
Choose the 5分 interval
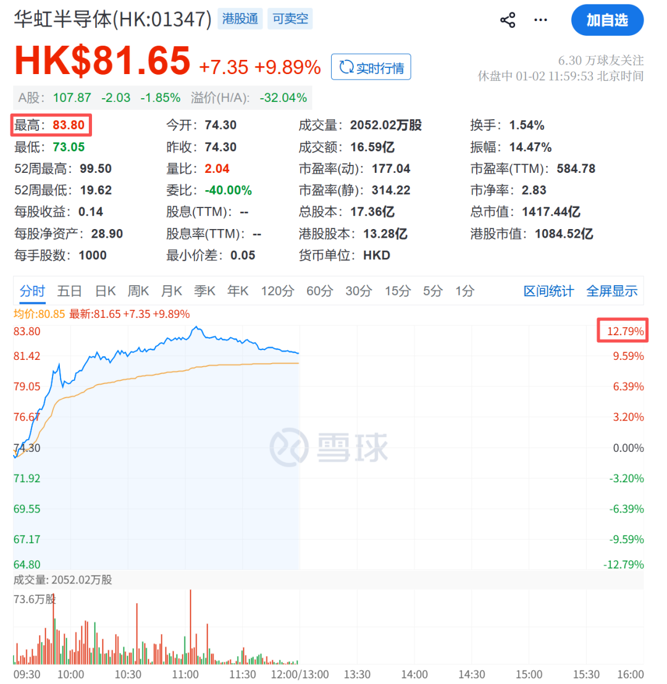(432, 291)
